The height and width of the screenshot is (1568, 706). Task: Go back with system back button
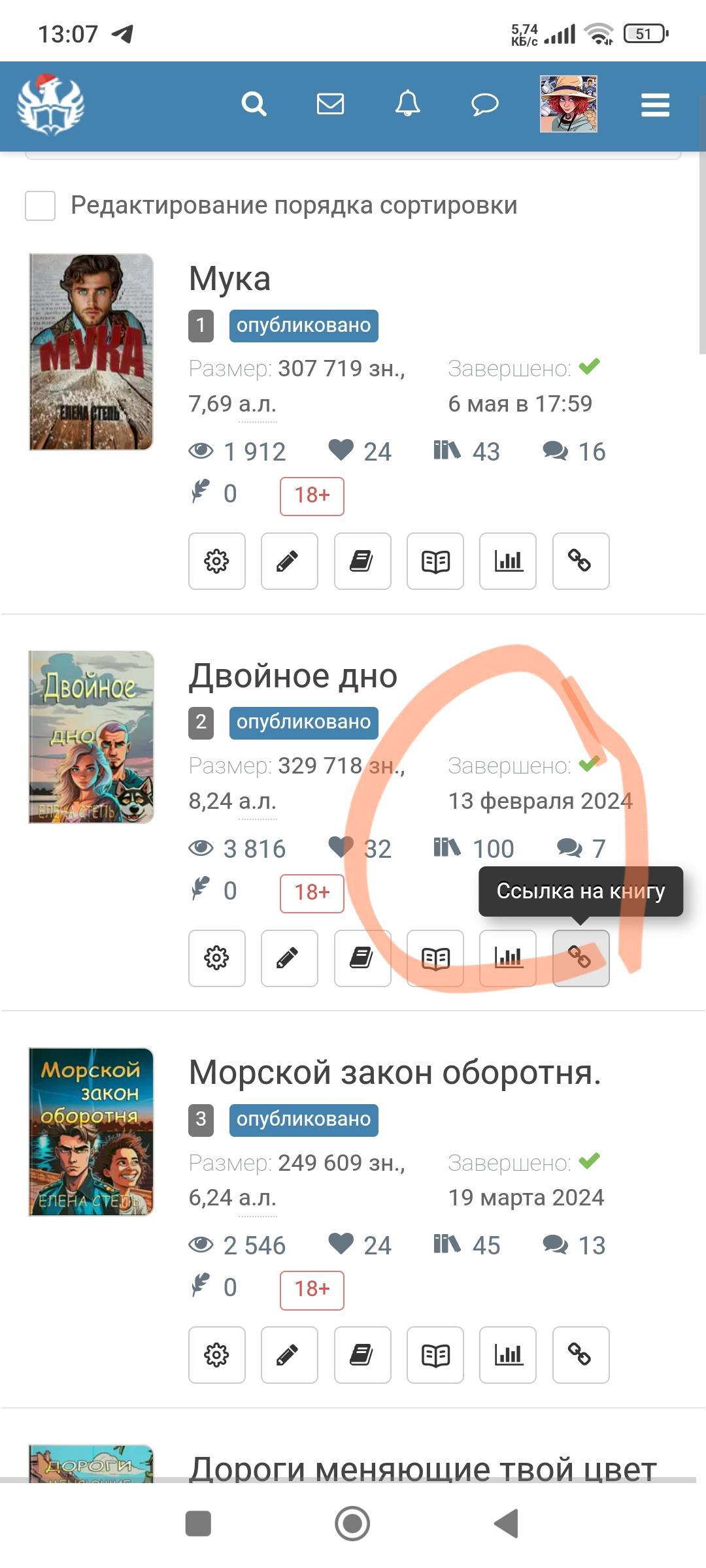507,1524
